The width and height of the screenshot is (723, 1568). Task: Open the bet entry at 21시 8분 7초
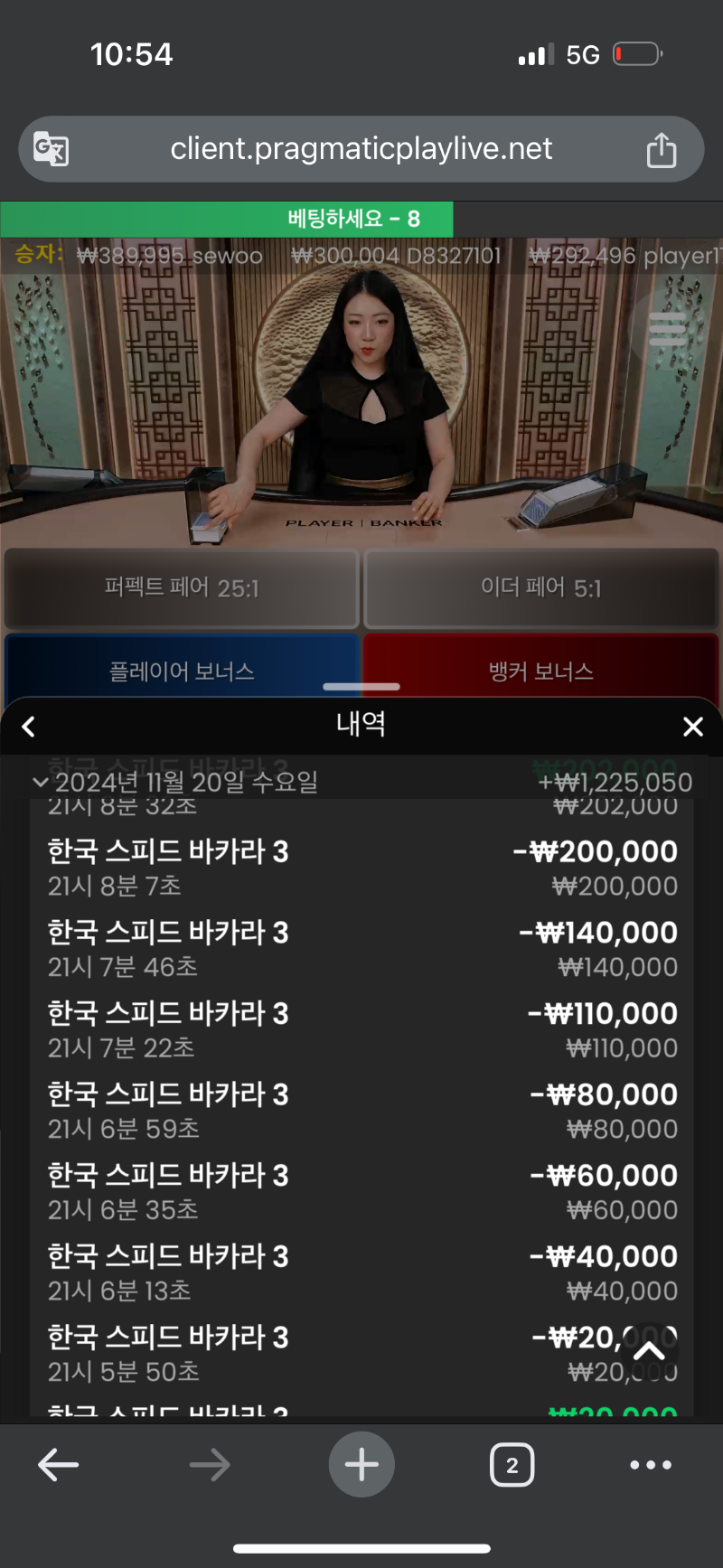pos(361,868)
